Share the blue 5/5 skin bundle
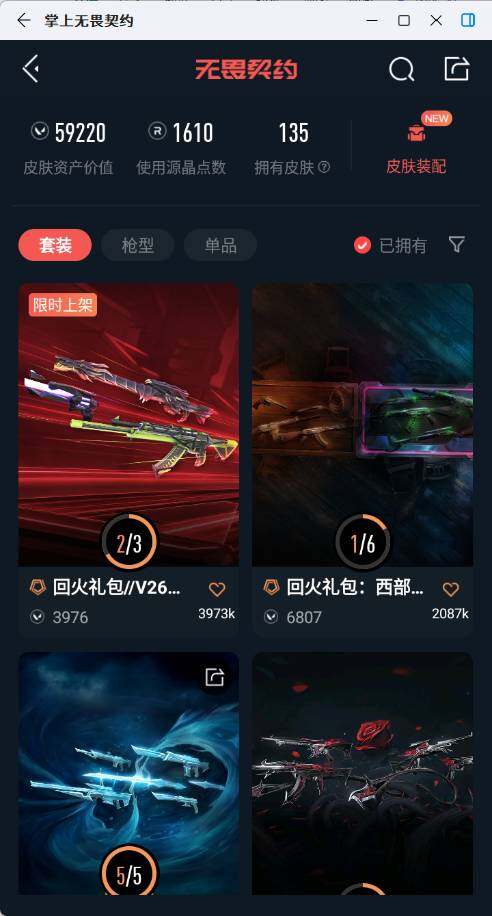Screen dimensions: 492x916 tap(214, 677)
